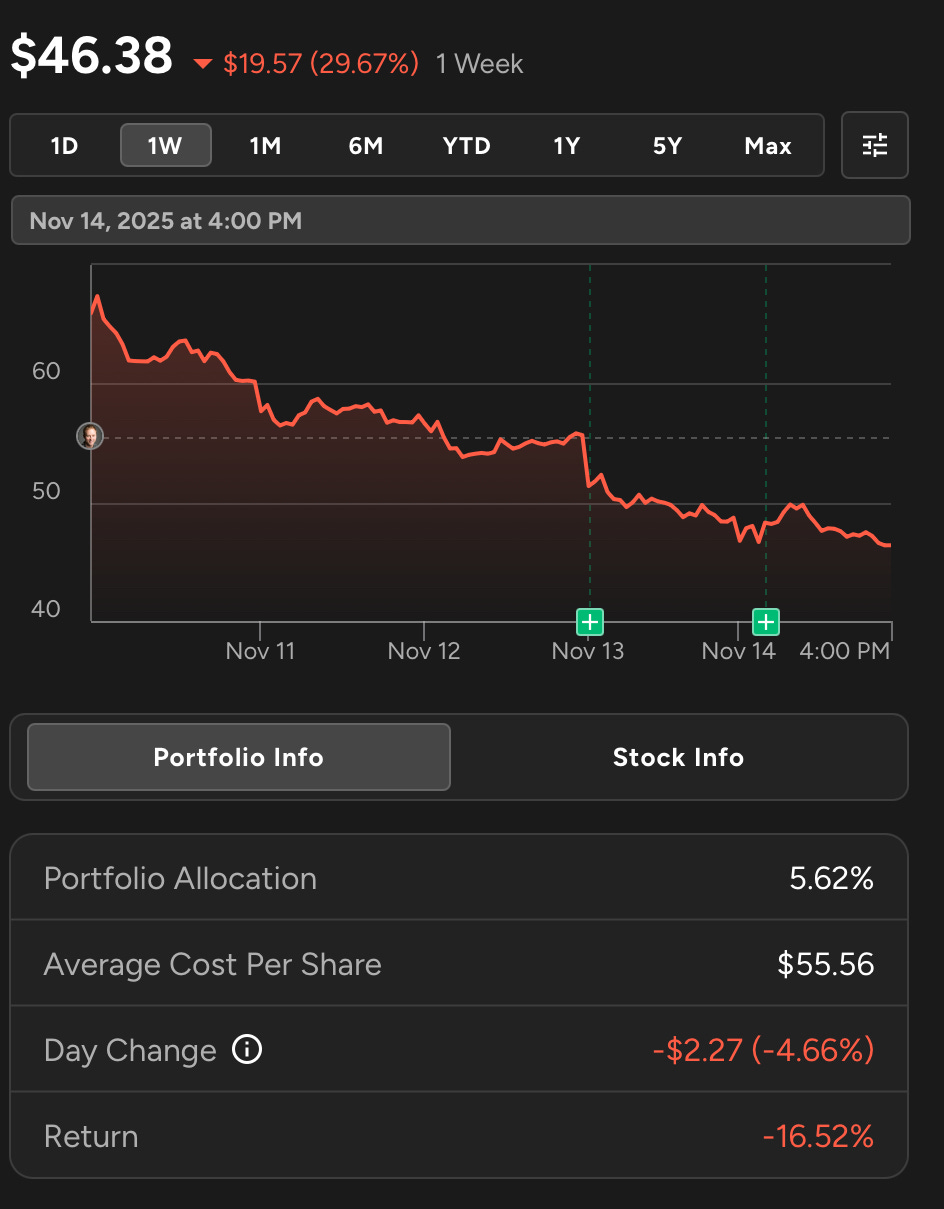944x1209 pixels.
Task: Select the 1D time range
Action: (64, 146)
